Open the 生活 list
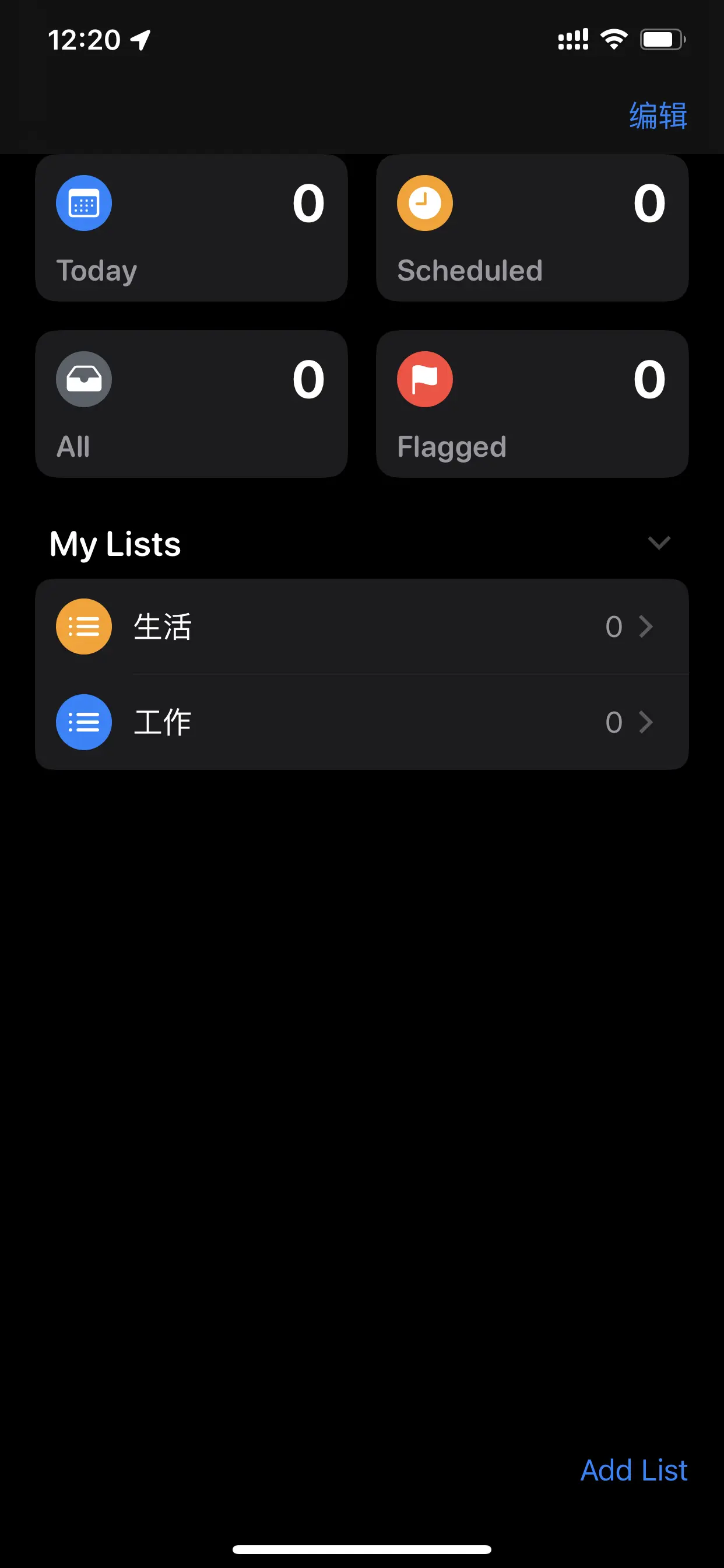 coord(361,626)
